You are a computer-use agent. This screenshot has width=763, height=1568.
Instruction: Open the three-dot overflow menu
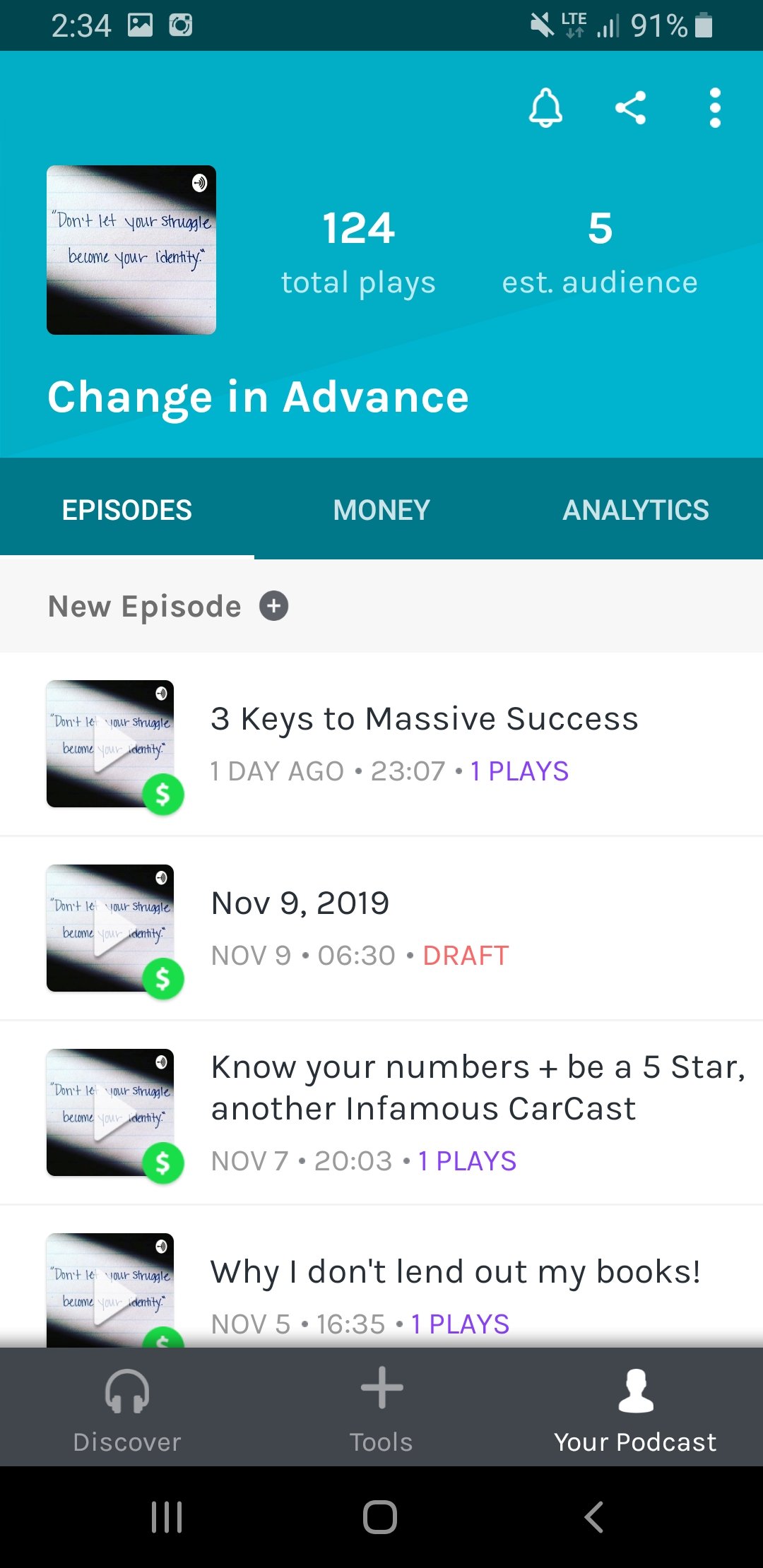click(714, 108)
